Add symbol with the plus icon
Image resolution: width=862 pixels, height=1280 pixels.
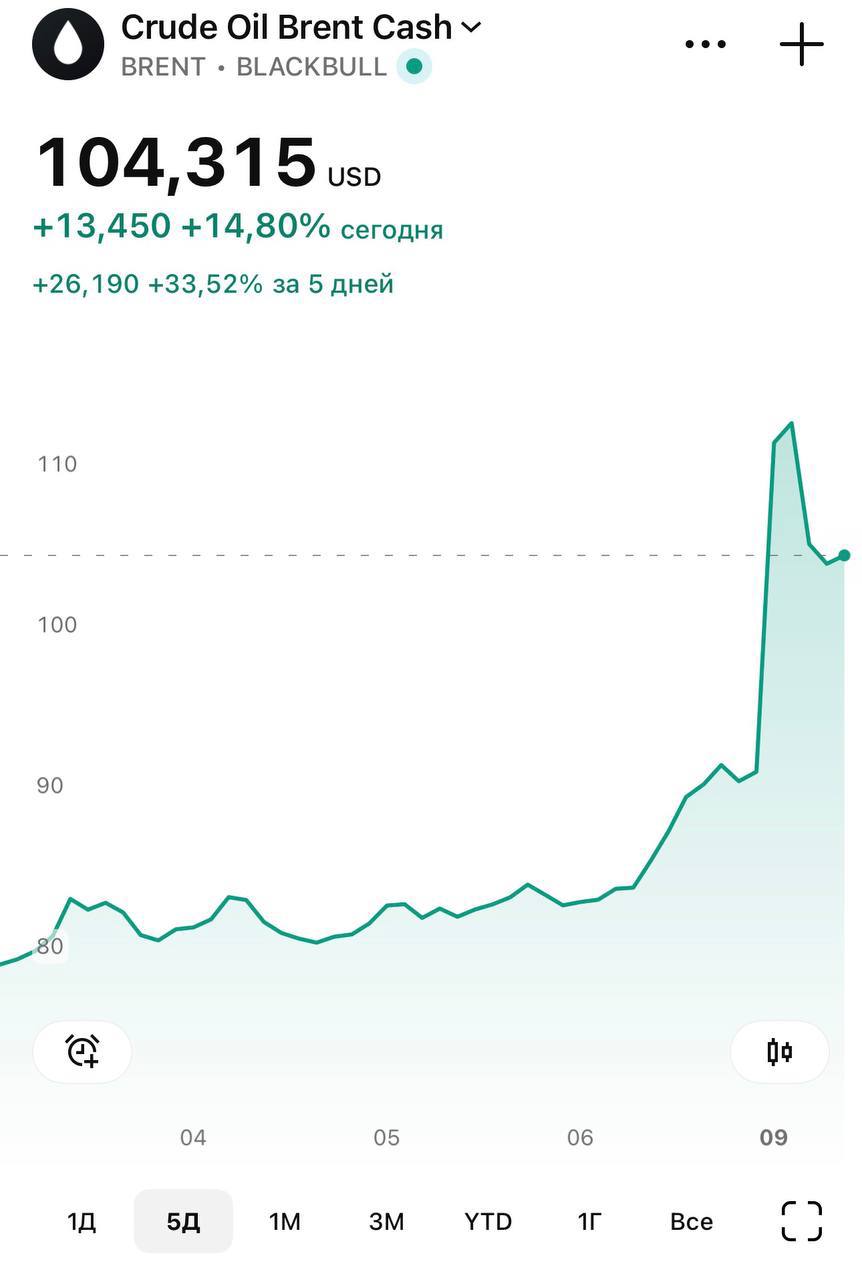coord(801,45)
